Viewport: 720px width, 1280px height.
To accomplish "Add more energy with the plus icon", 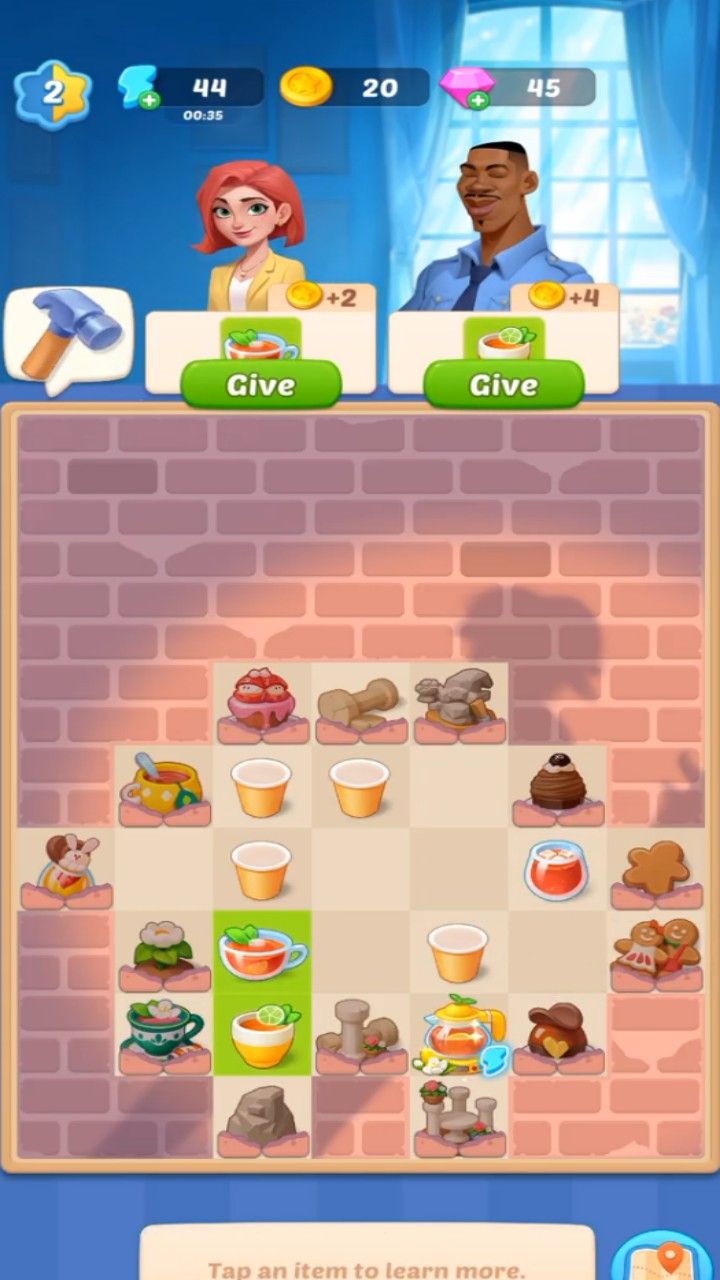I will coord(149,100).
